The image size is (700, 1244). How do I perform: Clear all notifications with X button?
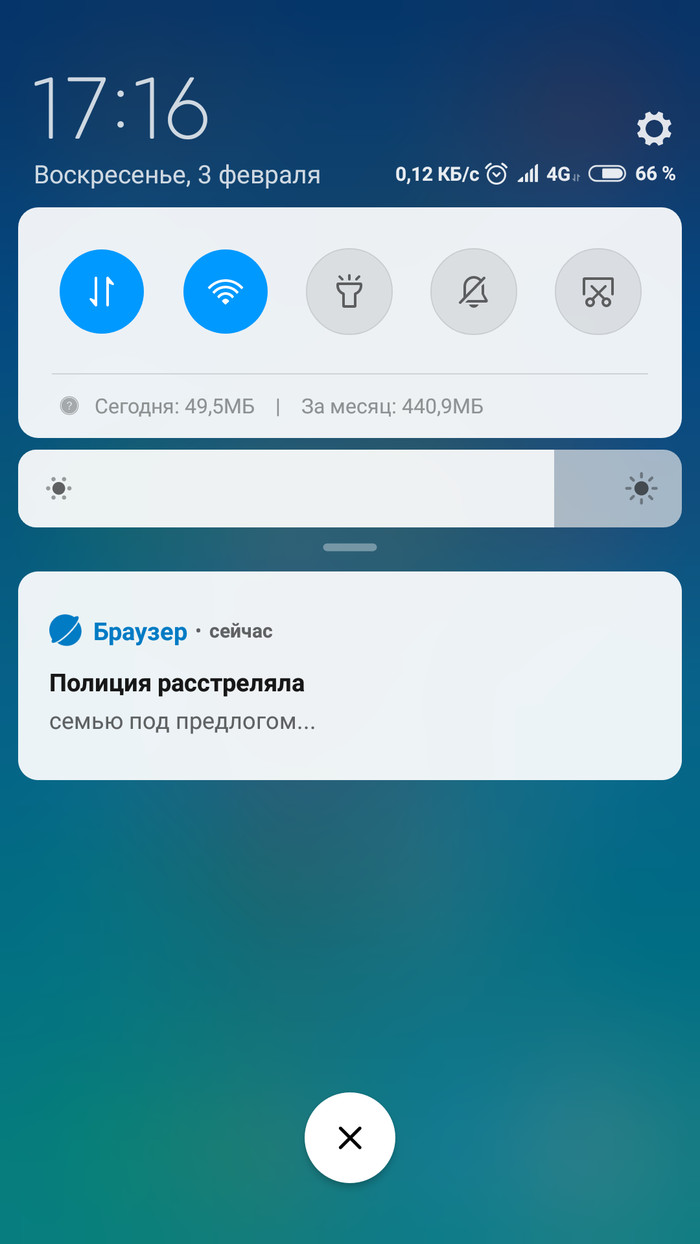point(350,1137)
